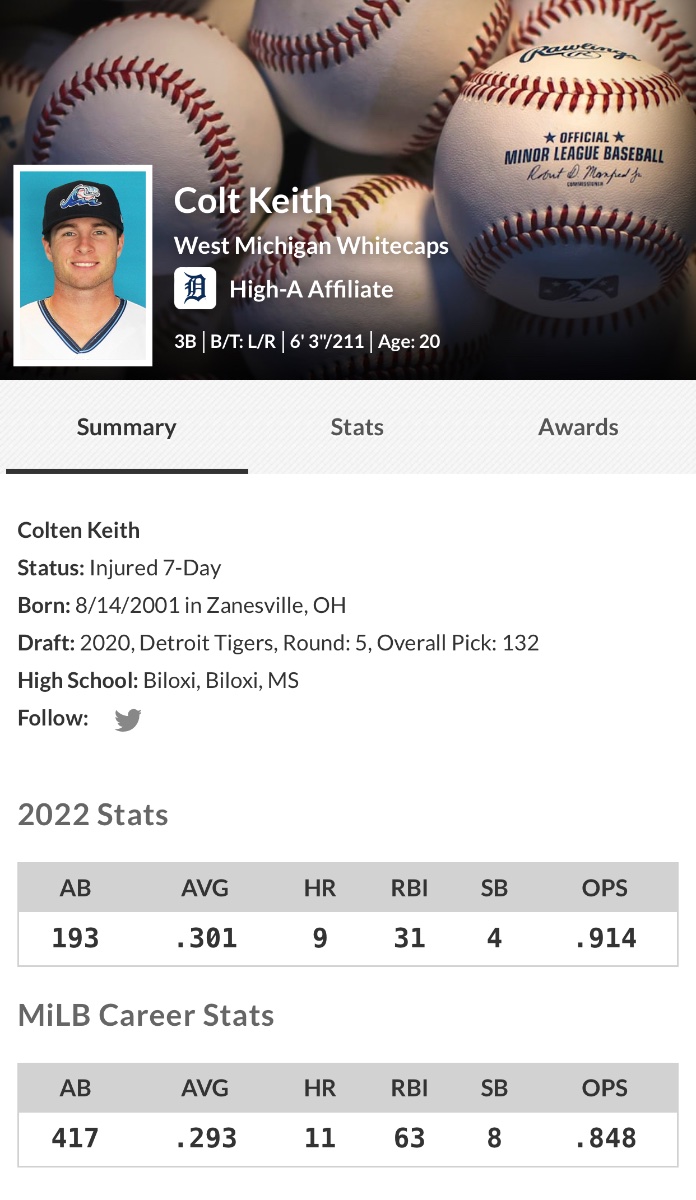Open Colt Keith's Twitter profile
Viewport: 696px width, 1200px height.
(128, 720)
